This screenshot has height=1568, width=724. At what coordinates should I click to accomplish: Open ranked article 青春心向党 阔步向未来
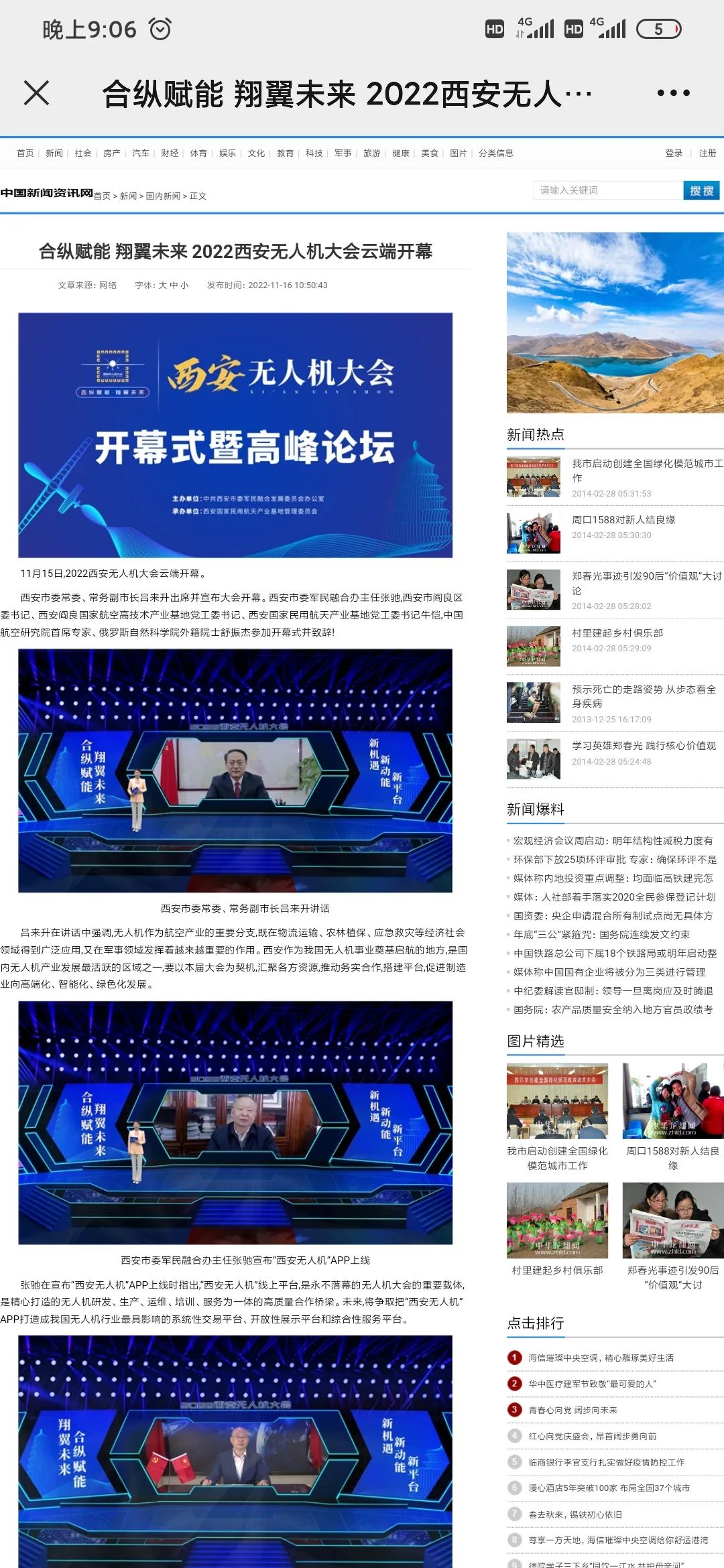pos(572,1410)
